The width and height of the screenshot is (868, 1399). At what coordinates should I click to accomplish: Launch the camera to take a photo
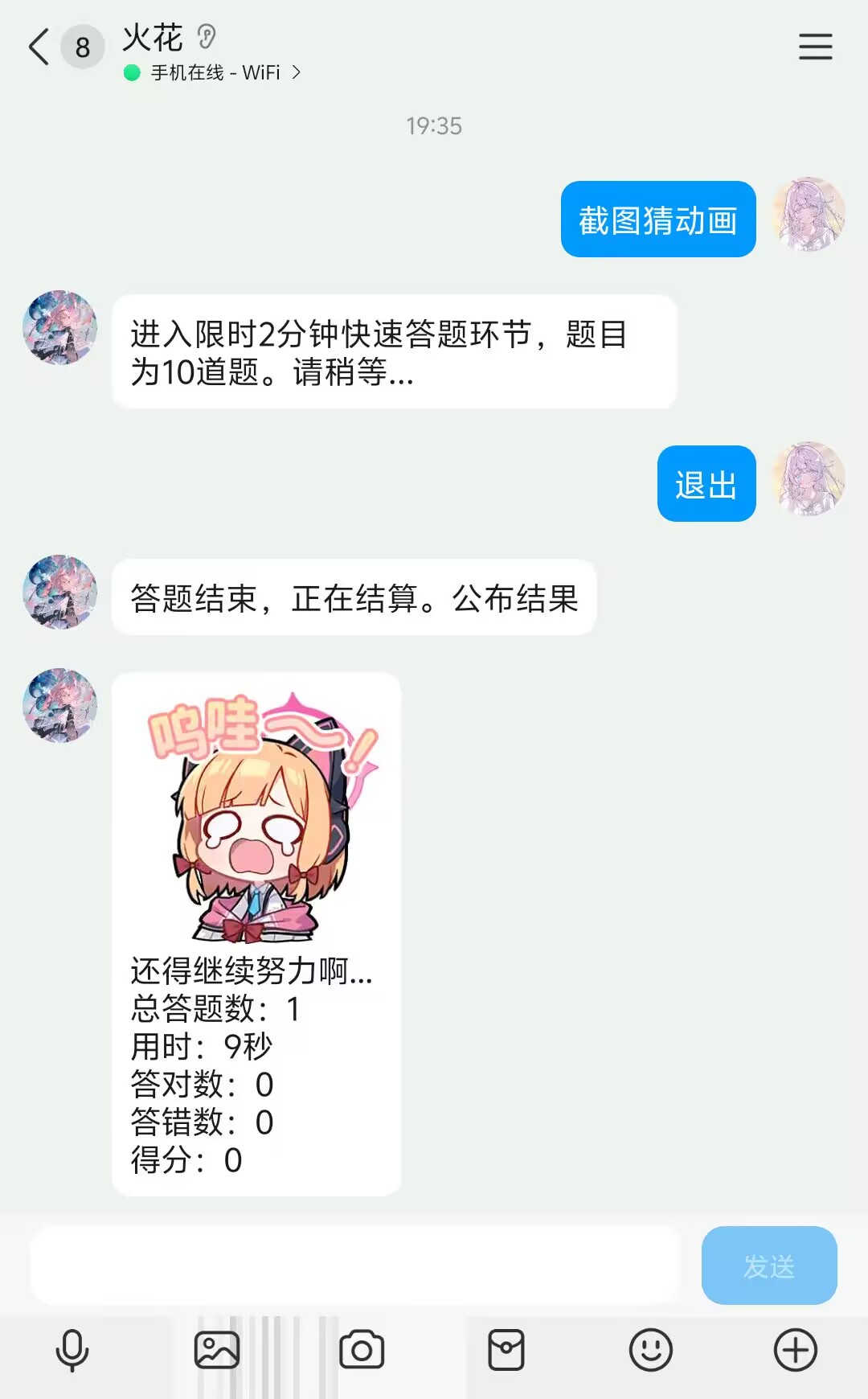(362, 1350)
